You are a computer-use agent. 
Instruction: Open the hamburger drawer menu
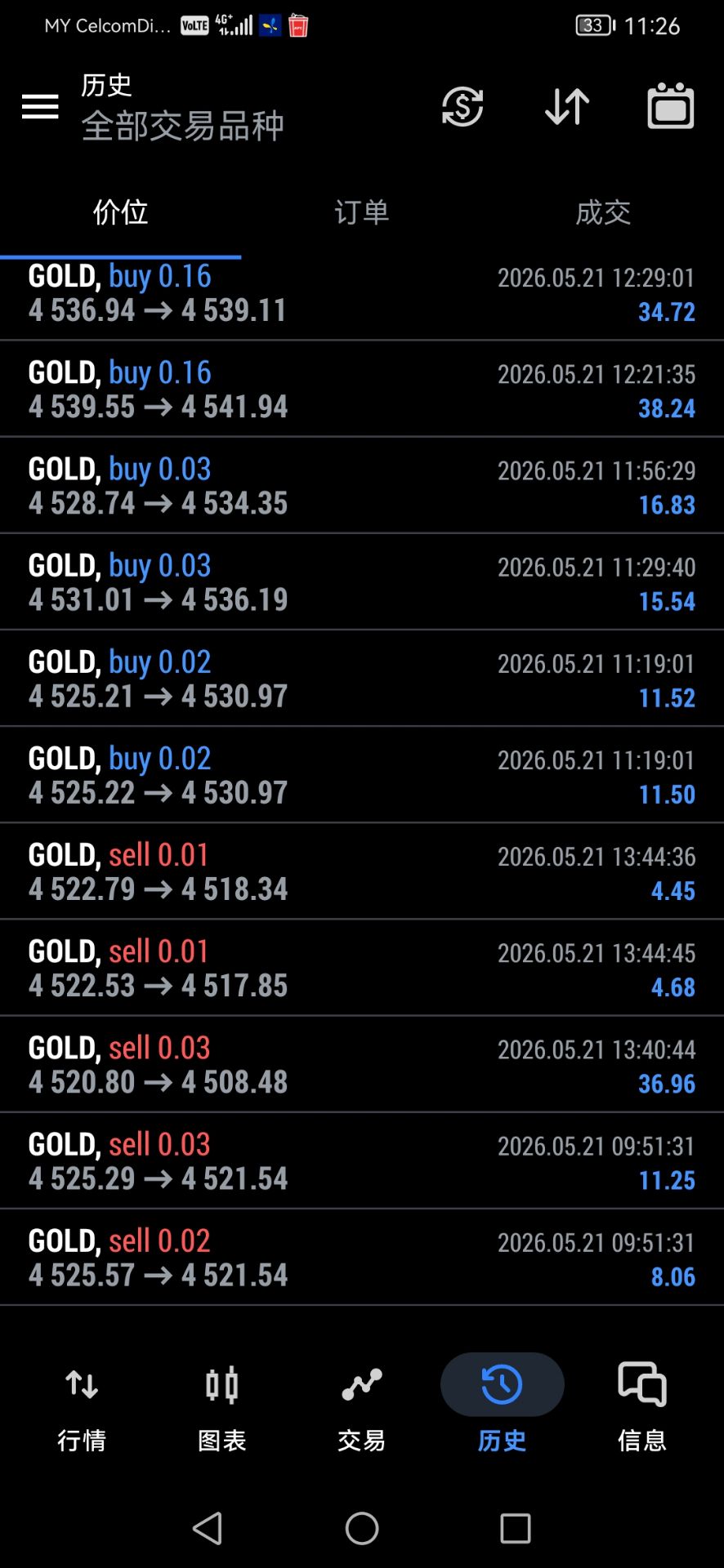click(40, 106)
